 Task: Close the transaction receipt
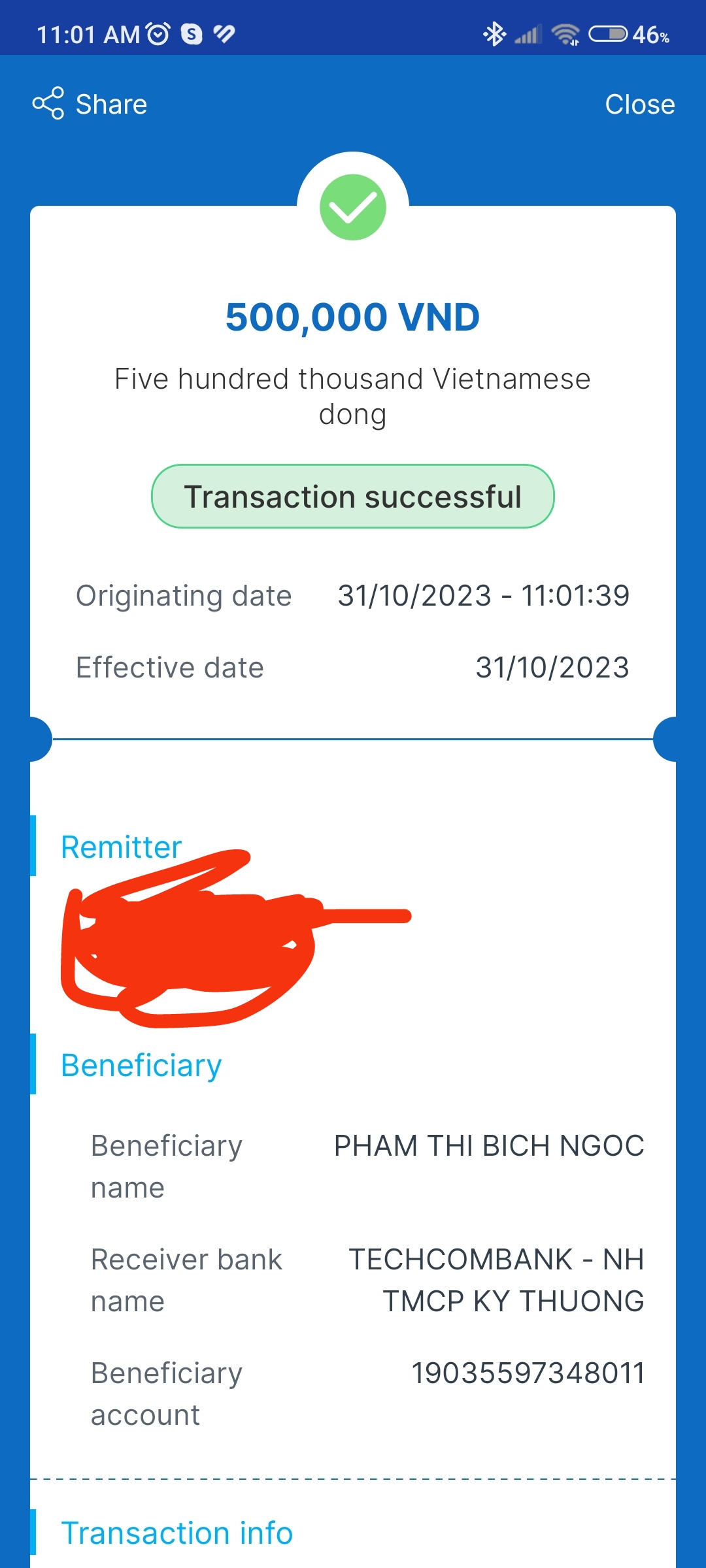click(639, 104)
